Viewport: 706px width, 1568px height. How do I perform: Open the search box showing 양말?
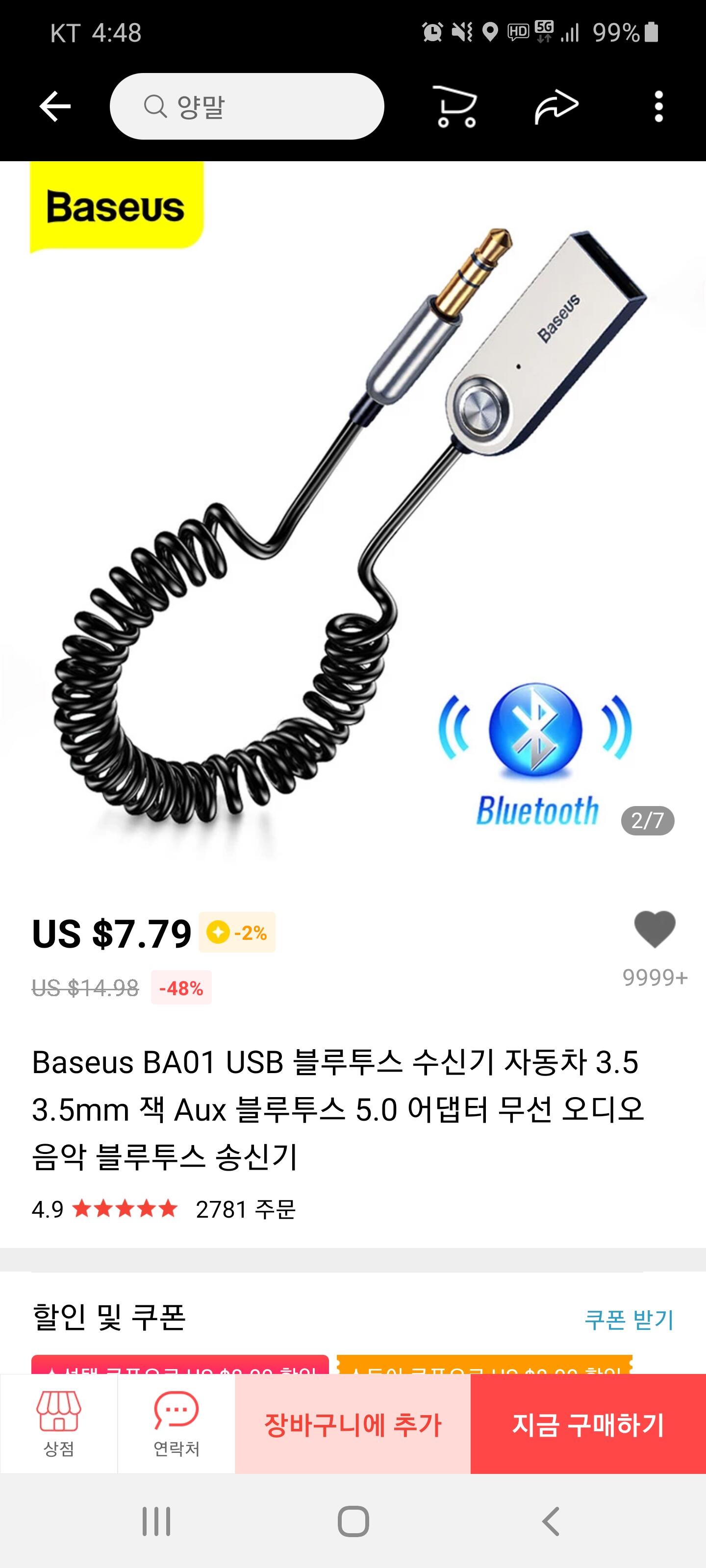pos(247,106)
